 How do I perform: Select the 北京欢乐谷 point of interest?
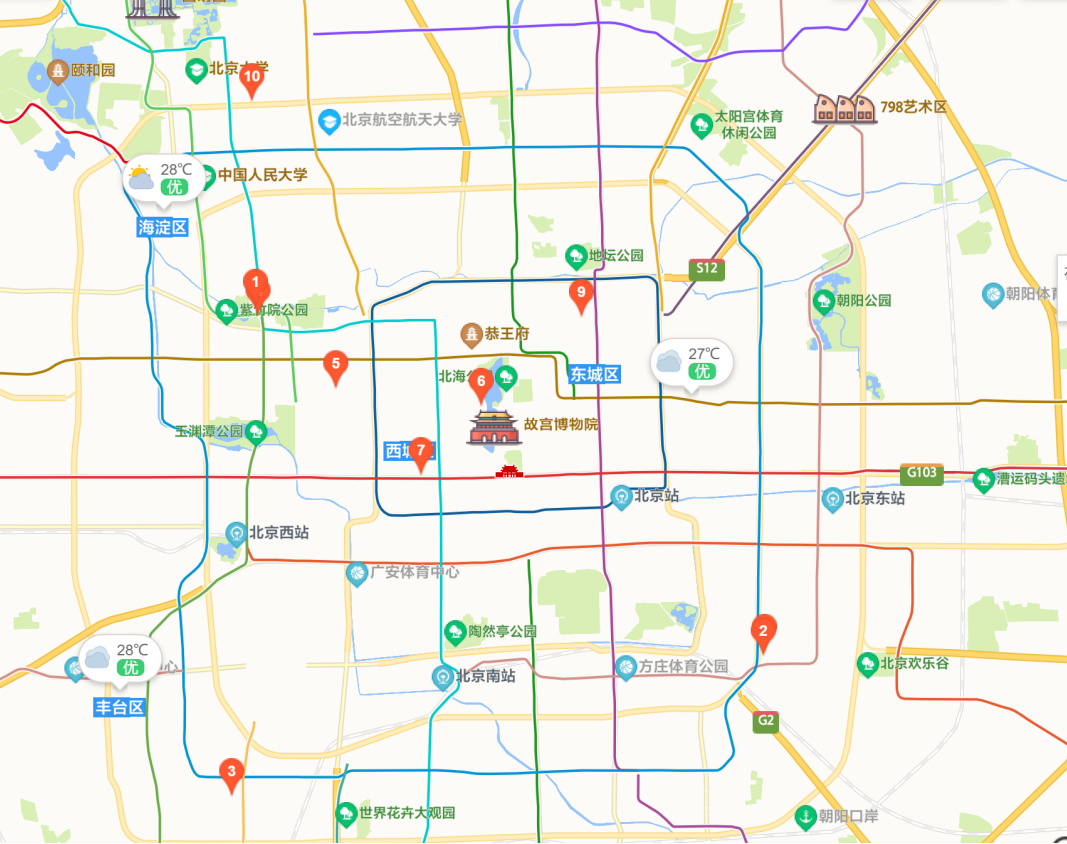[x=867, y=663]
